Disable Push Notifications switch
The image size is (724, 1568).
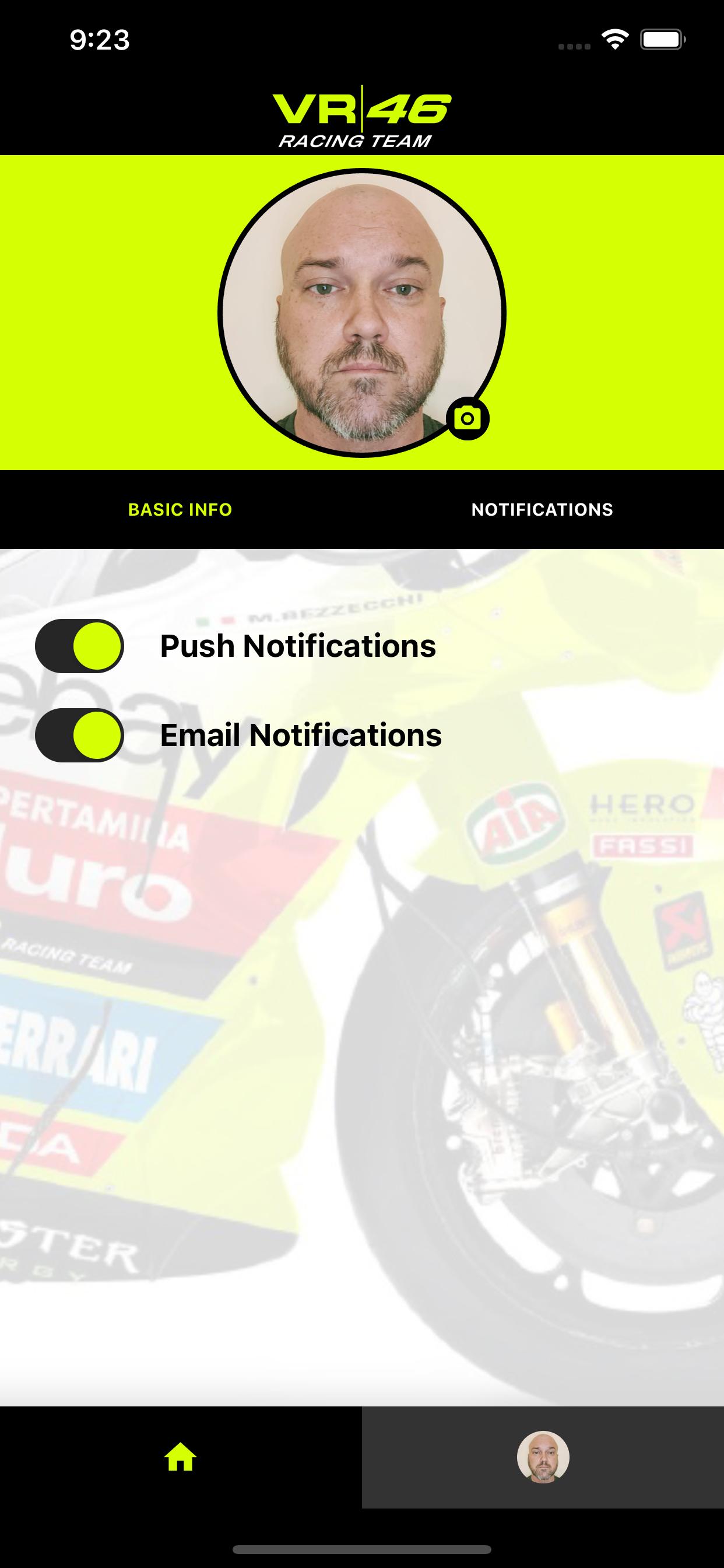pyautogui.click(x=80, y=646)
